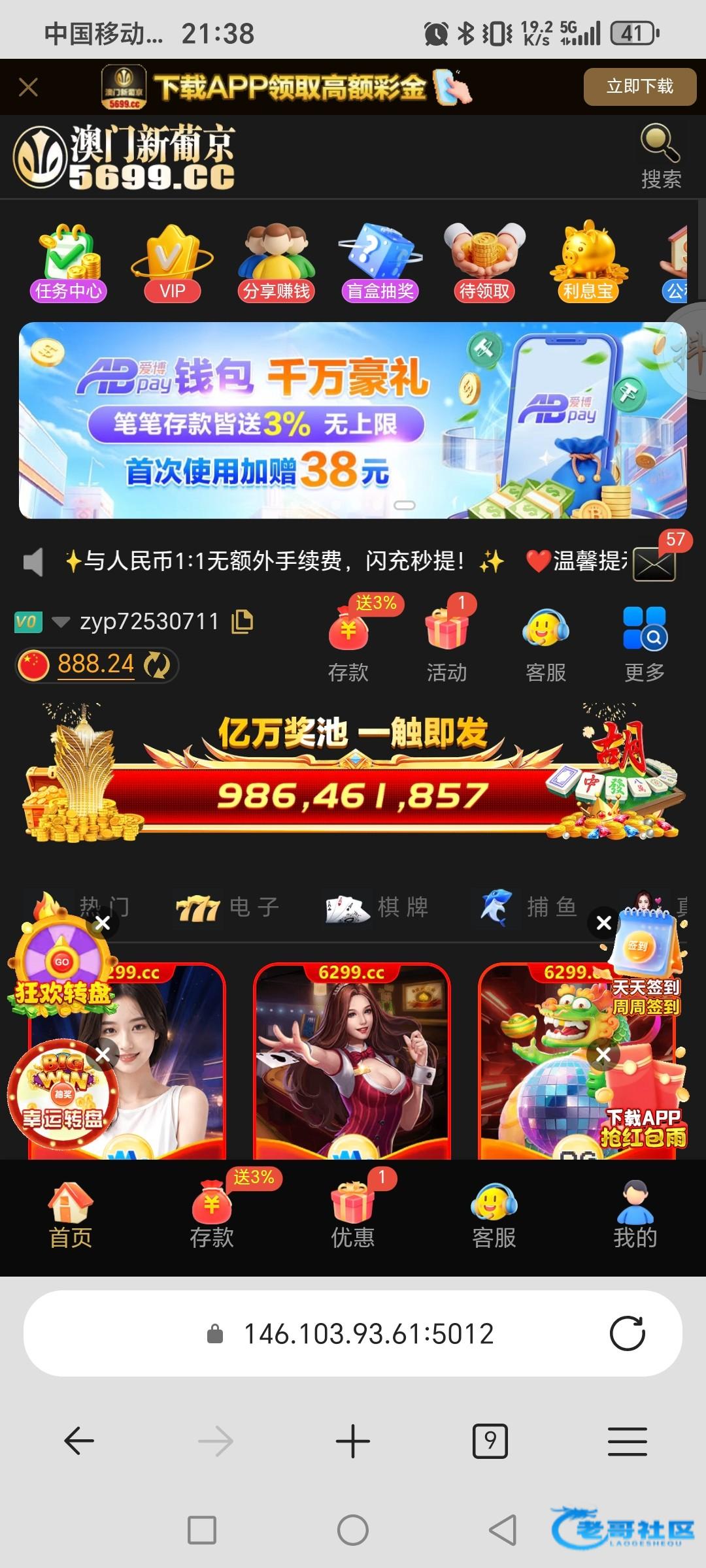Image resolution: width=706 pixels, height=1568 pixels.
Task: Switch to the 捕鱼 category tab
Action: pos(529,907)
